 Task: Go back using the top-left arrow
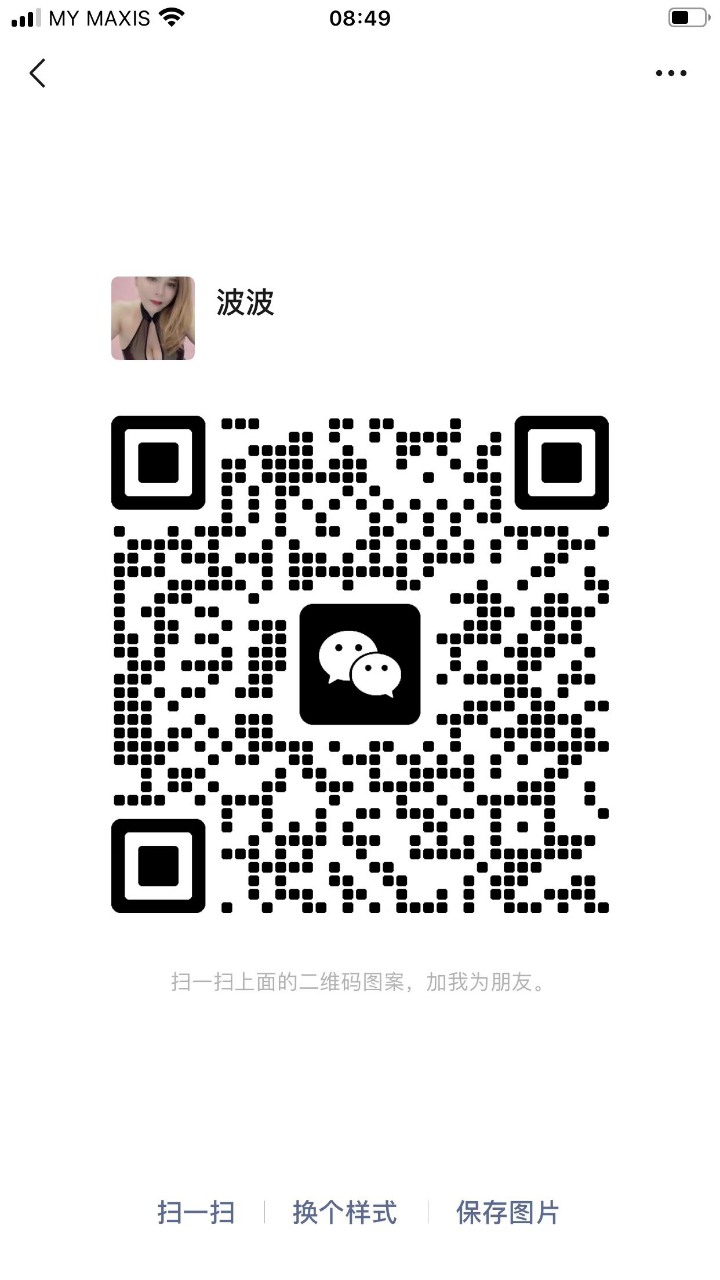coord(38,73)
